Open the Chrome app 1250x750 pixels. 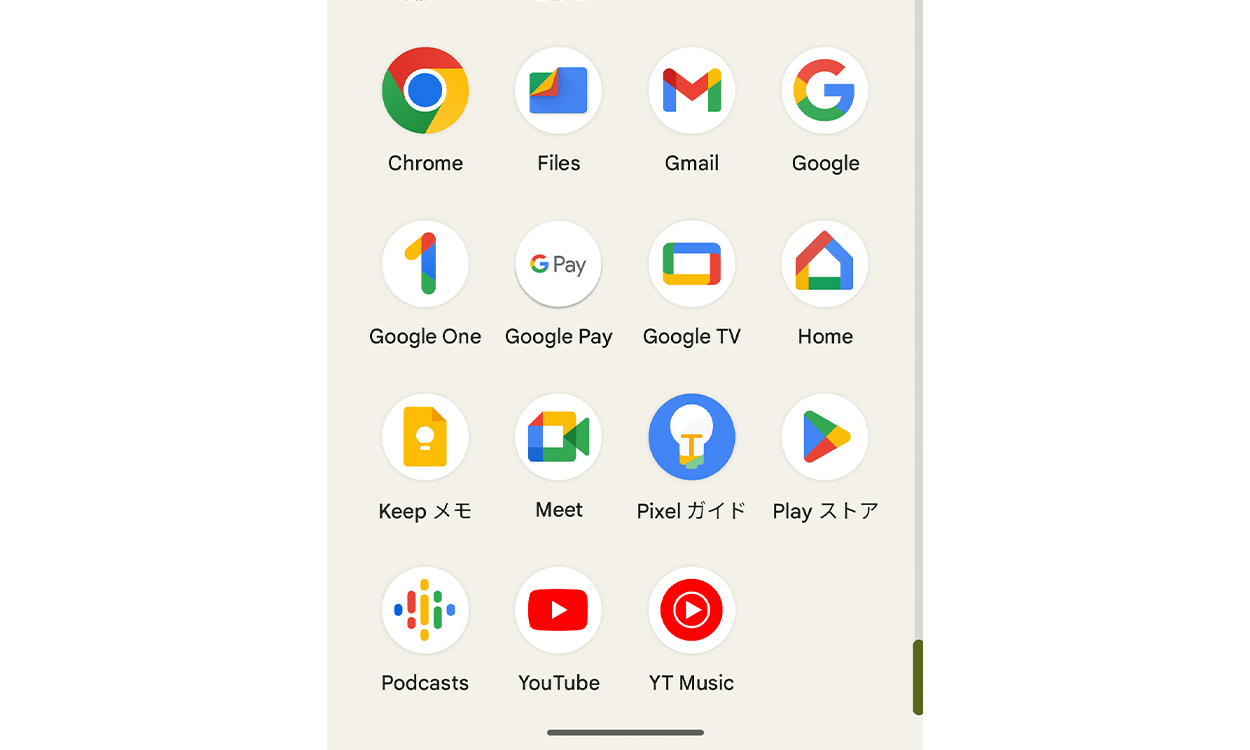pyautogui.click(x=425, y=91)
